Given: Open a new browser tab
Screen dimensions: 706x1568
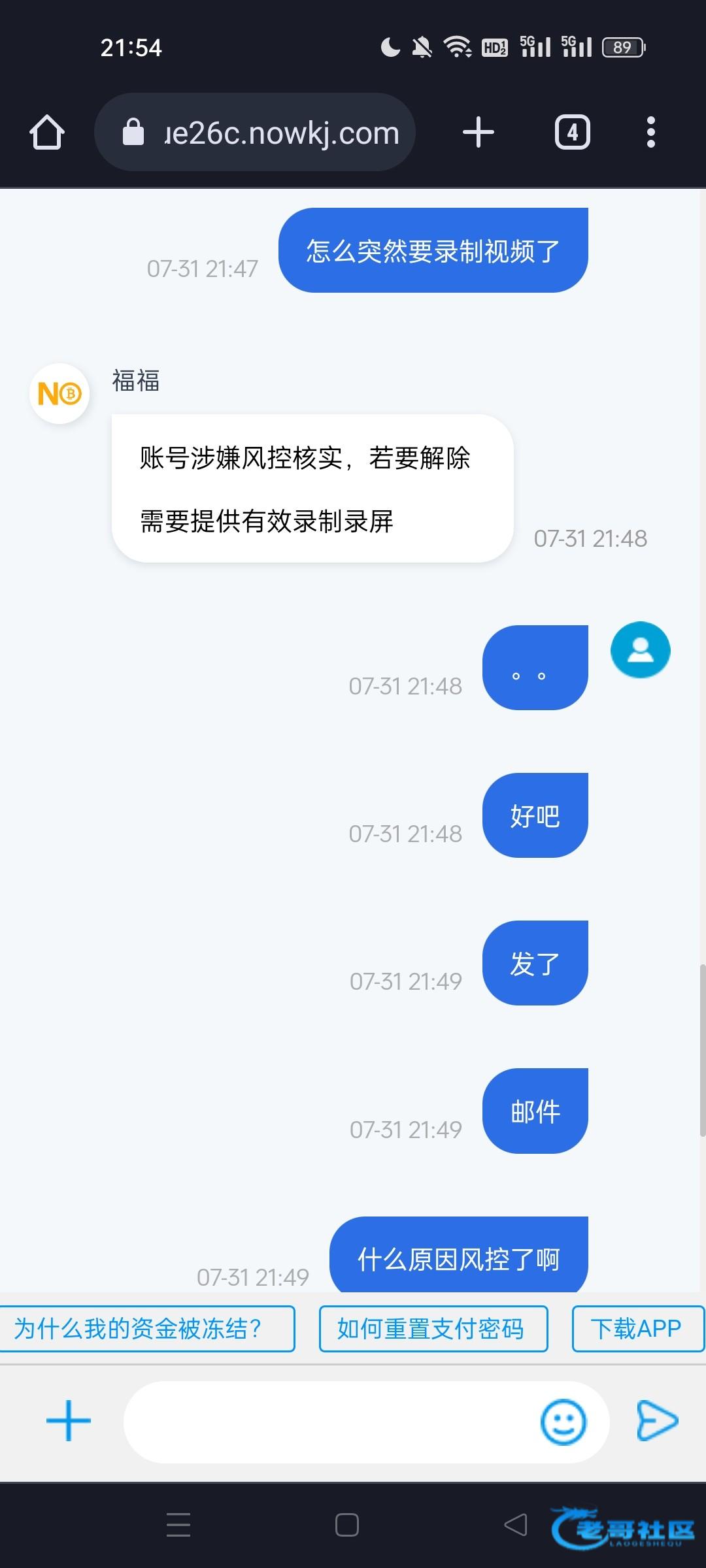Looking at the screenshot, I should point(479,133).
